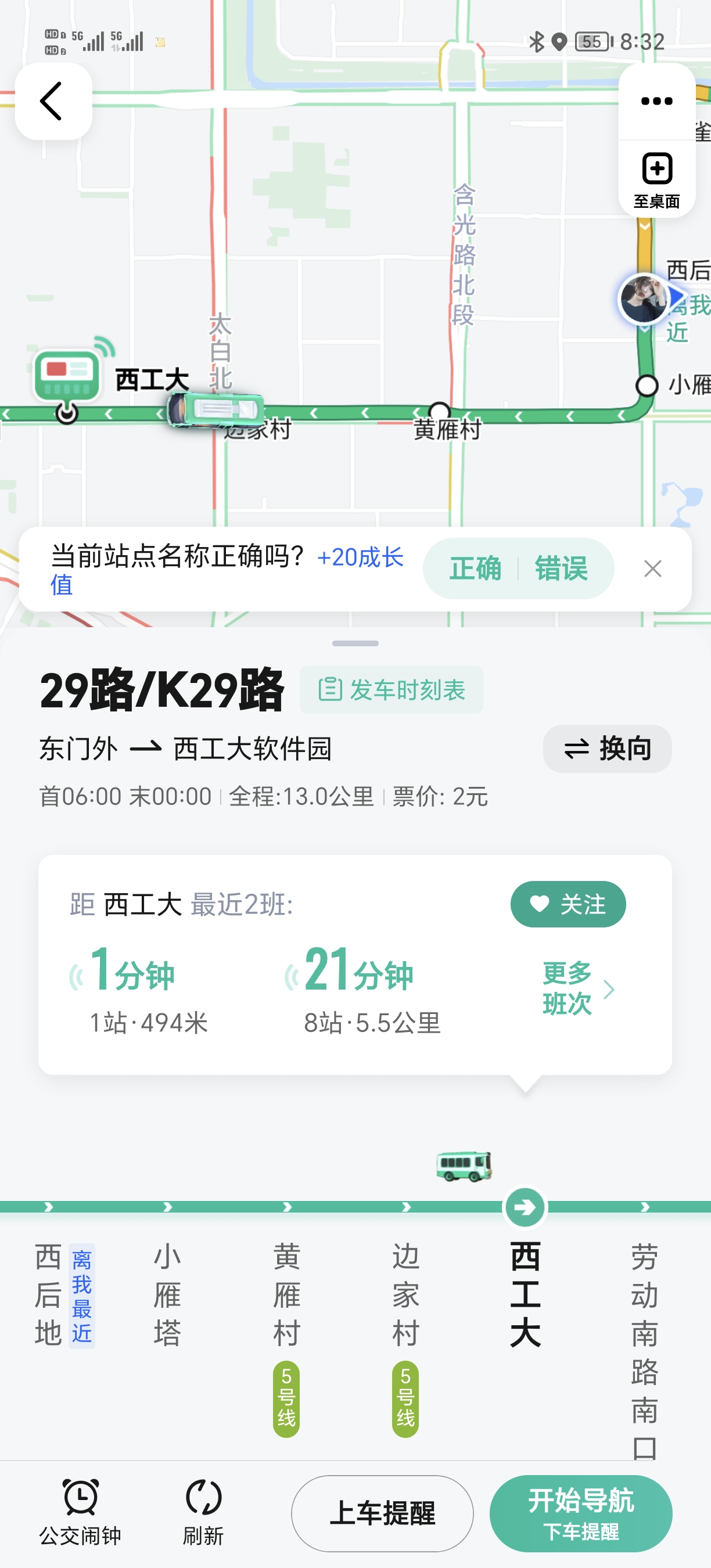Mark station name as 错误
This screenshot has width=711, height=1568.
click(x=561, y=569)
